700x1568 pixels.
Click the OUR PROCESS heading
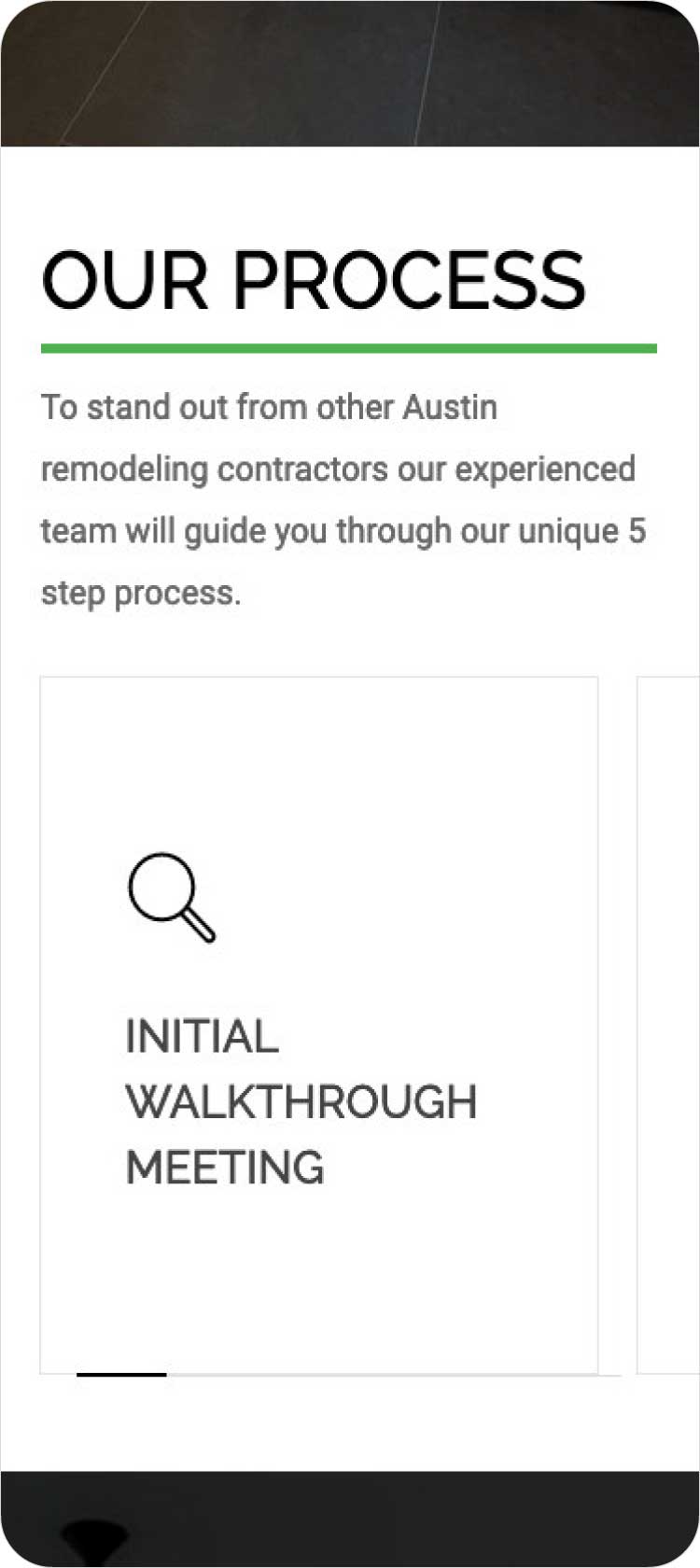tap(314, 280)
